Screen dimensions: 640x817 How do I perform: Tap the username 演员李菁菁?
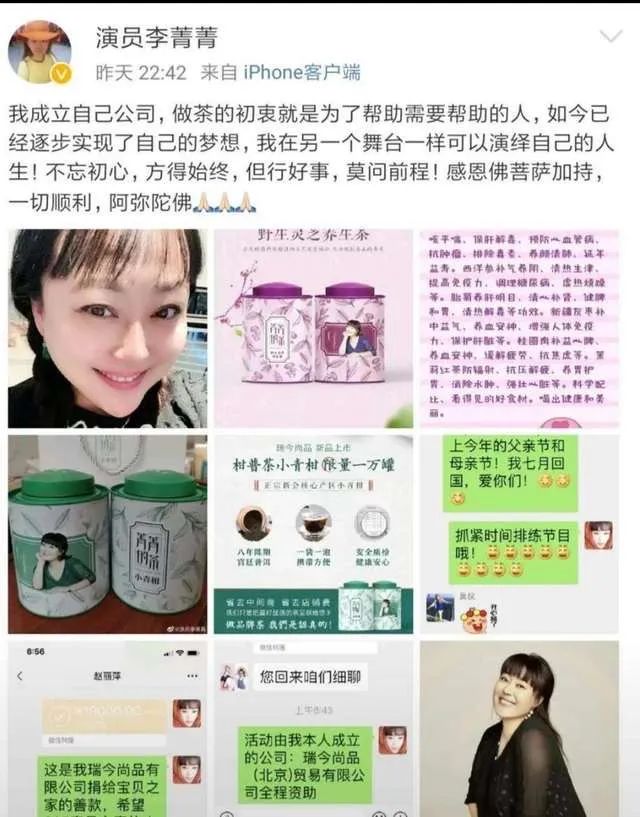tap(158, 40)
